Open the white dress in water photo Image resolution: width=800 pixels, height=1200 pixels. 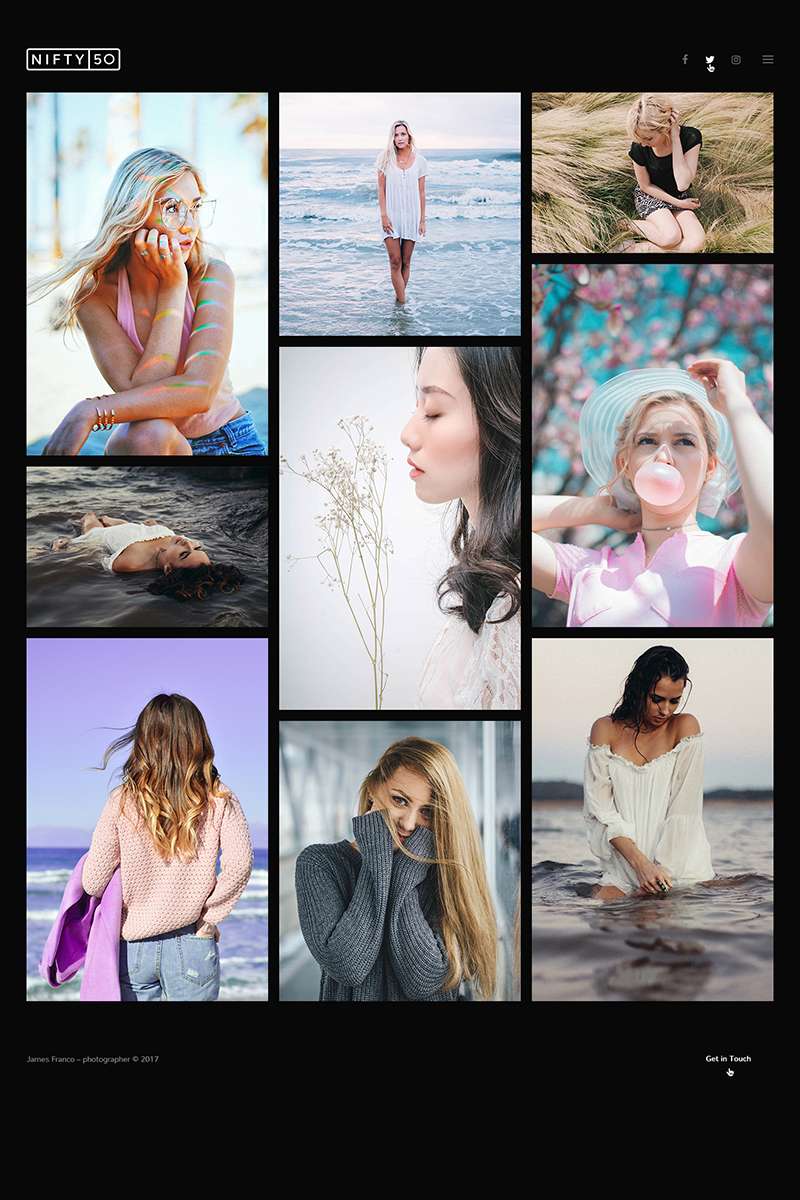pyautogui.click(x=652, y=819)
